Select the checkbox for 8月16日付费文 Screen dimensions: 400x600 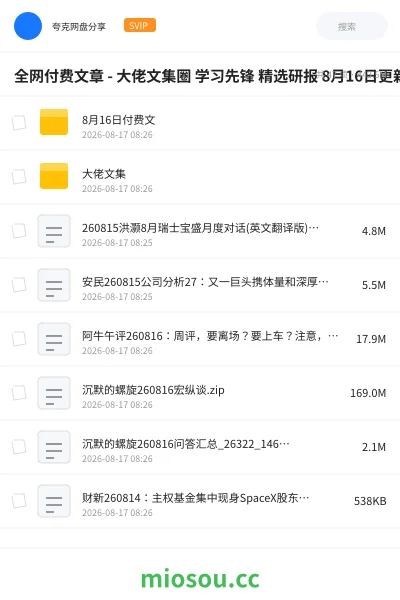(x=19, y=123)
